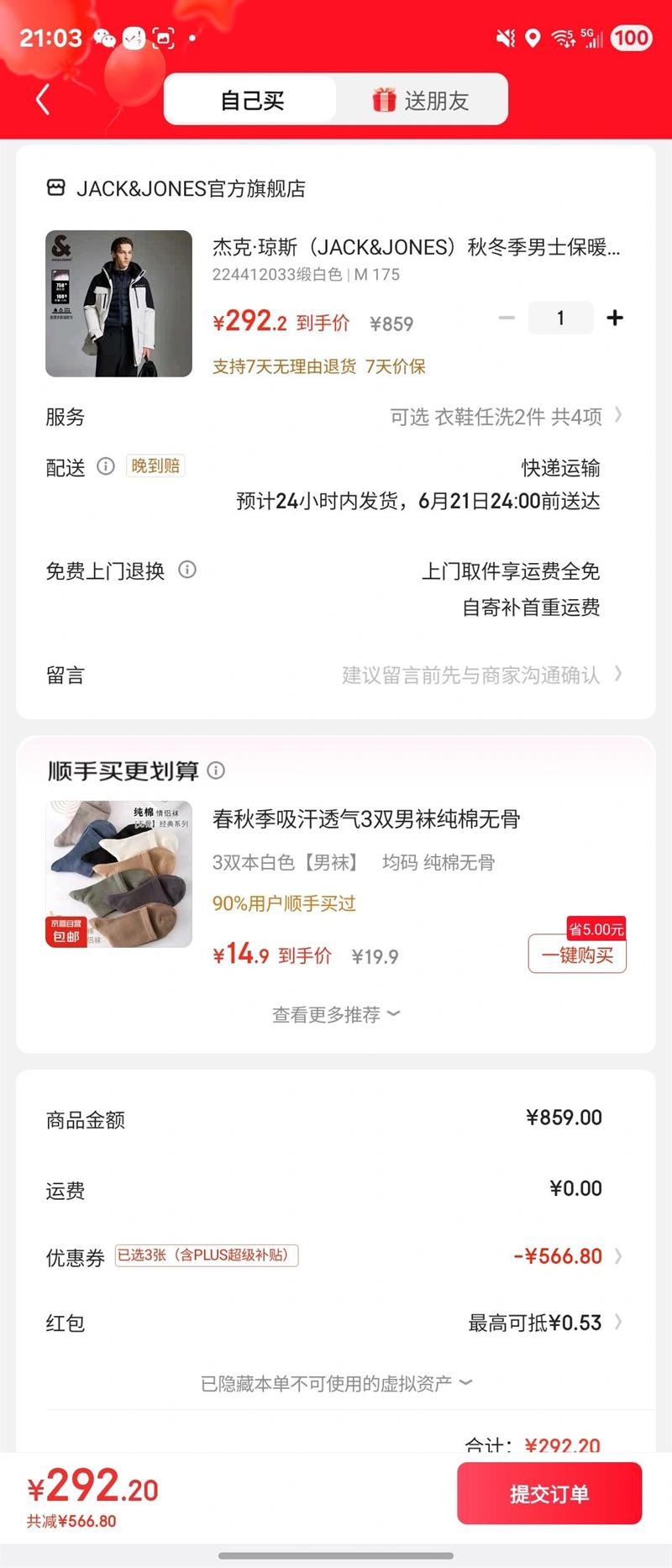Submit the order with 提交订单

(549, 1493)
